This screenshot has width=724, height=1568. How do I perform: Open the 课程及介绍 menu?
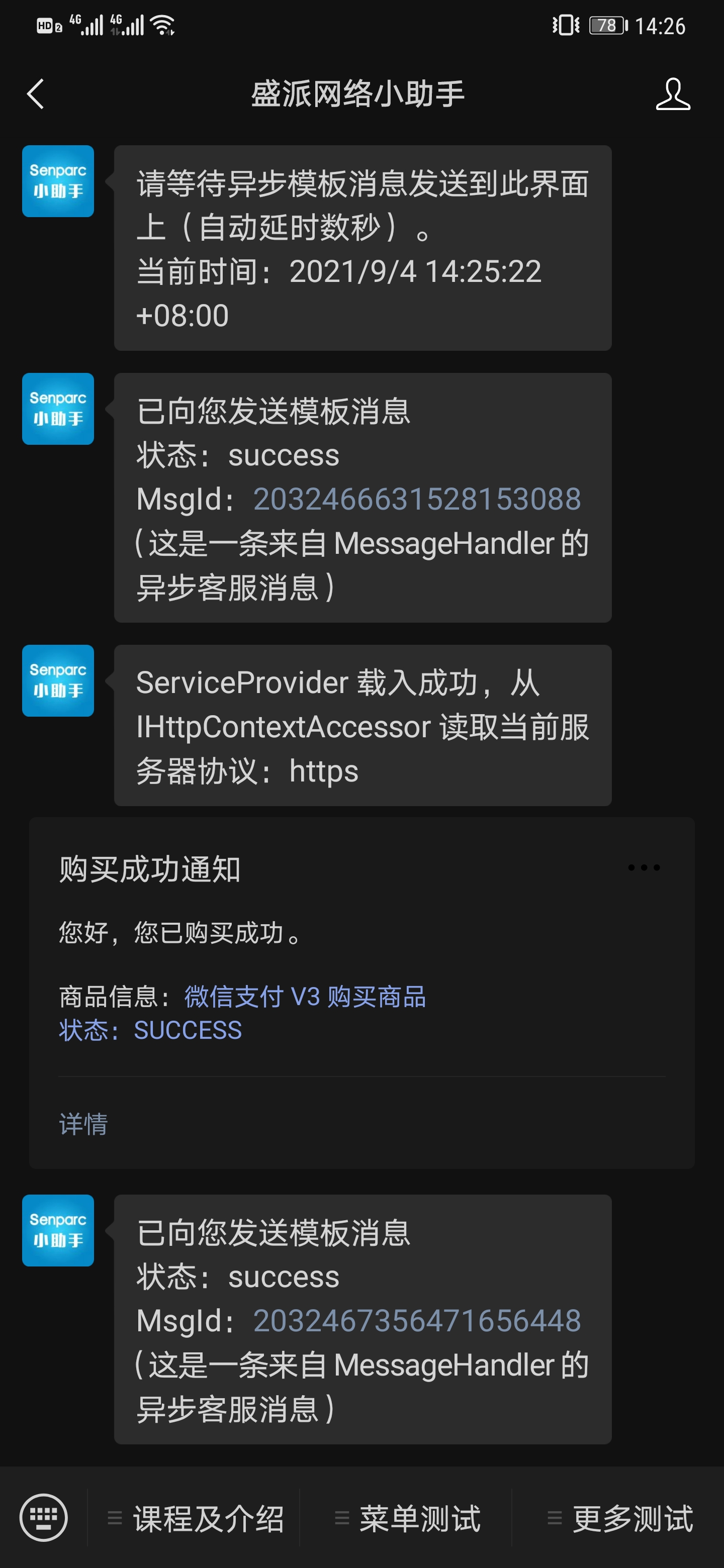[x=195, y=1518]
